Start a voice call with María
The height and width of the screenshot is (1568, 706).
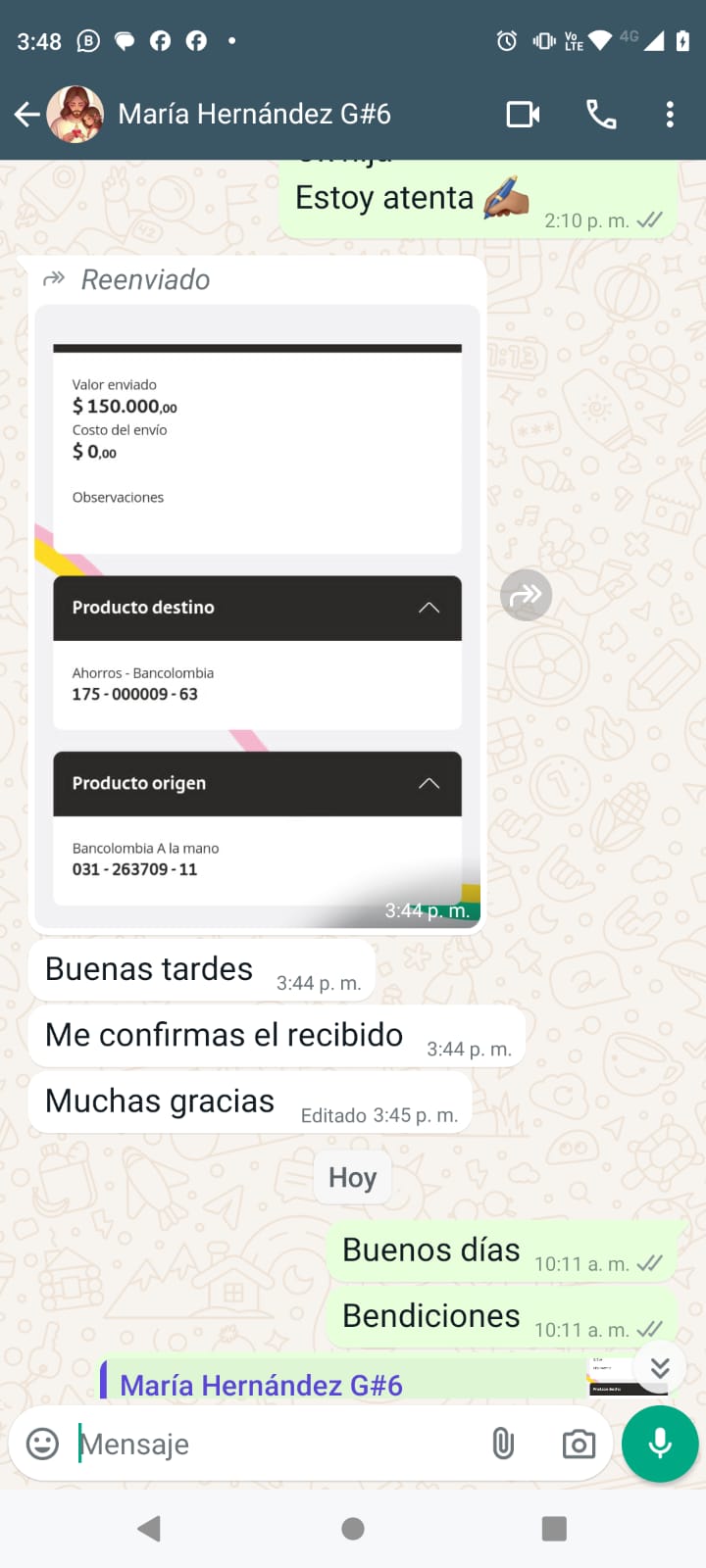pos(601,115)
